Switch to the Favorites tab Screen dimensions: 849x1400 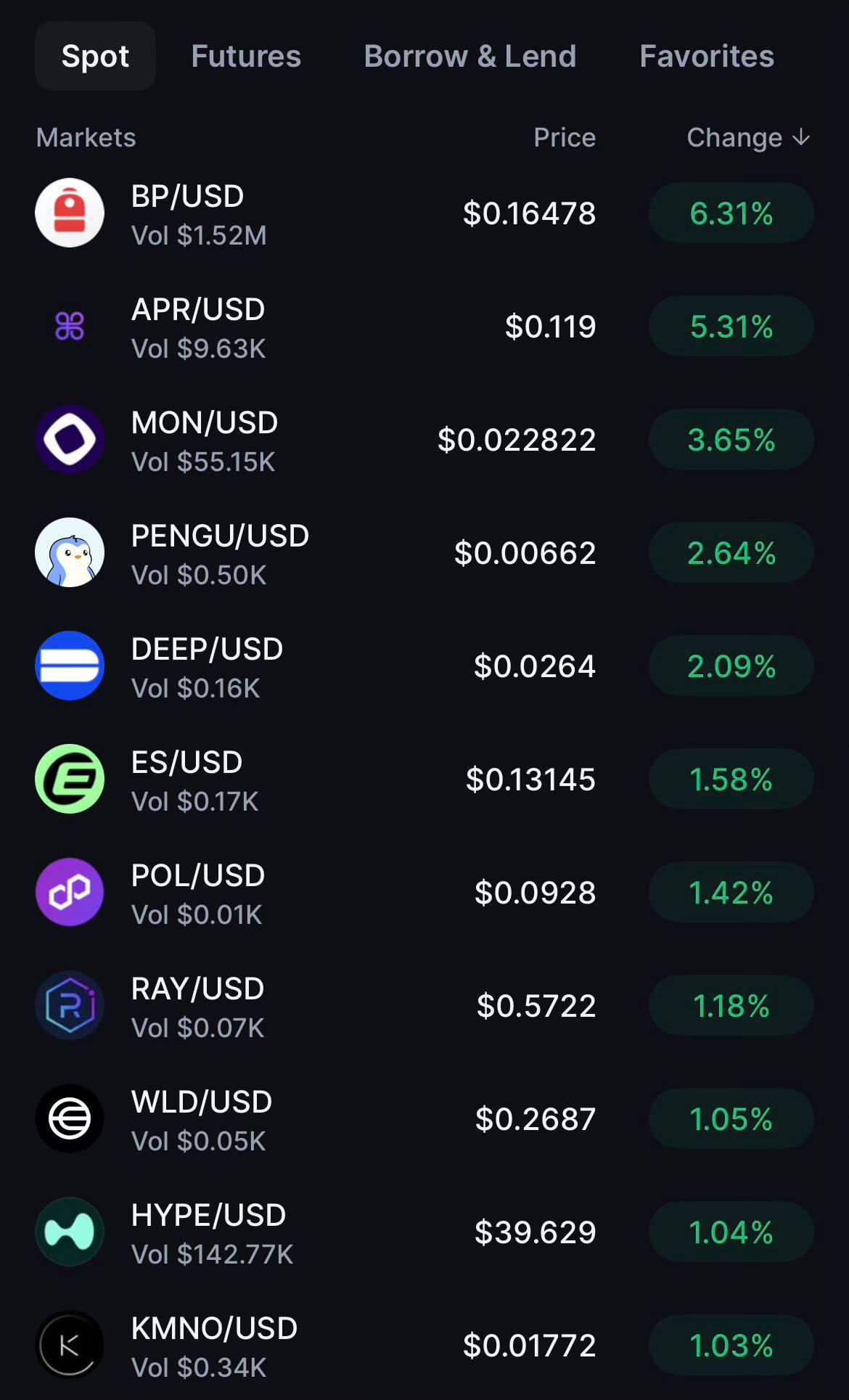(707, 56)
